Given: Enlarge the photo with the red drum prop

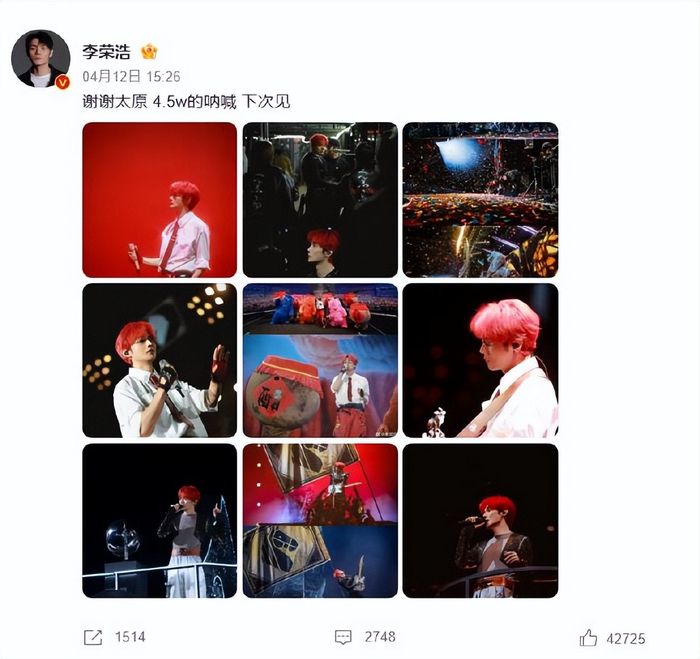Looking at the screenshot, I should pos(320,360).
